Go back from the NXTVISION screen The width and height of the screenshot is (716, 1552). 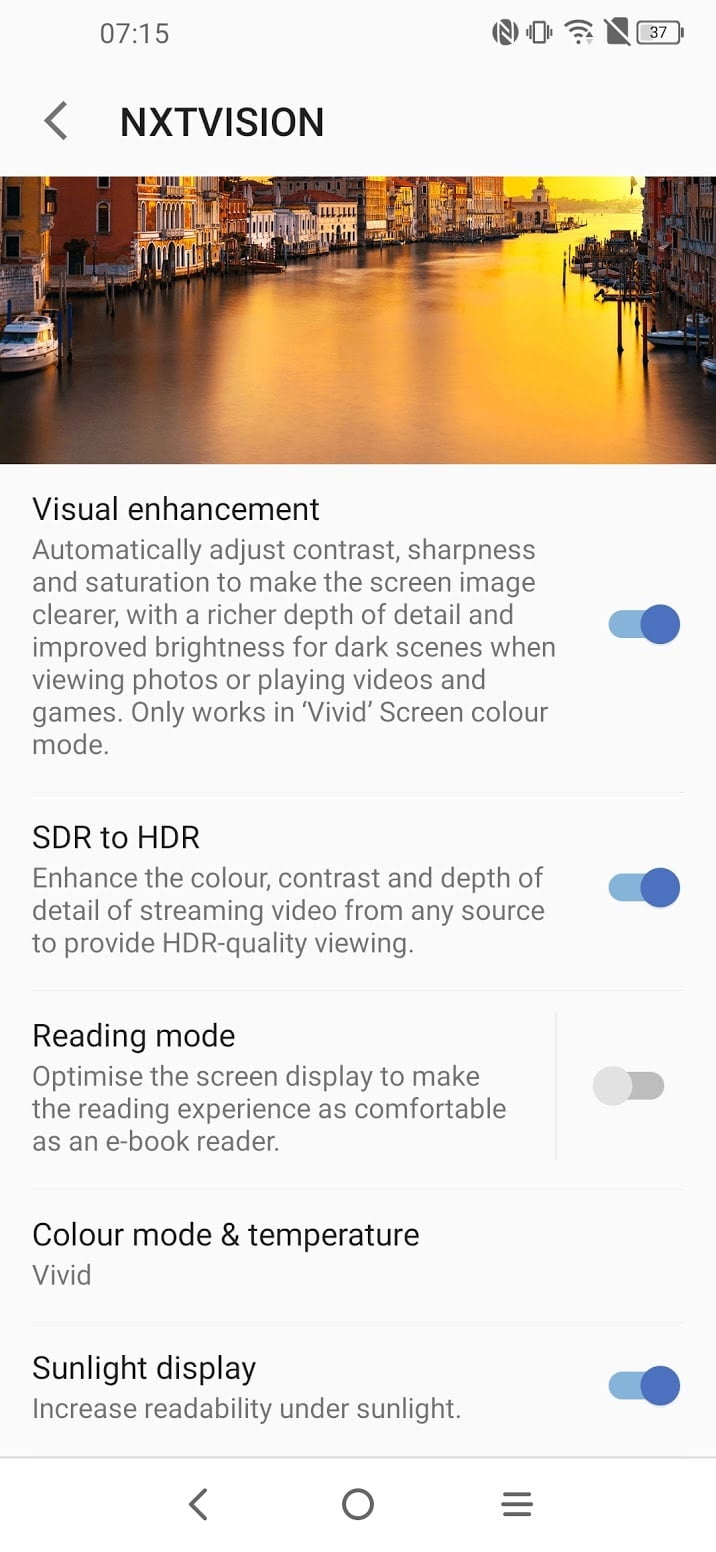point(56,122)
